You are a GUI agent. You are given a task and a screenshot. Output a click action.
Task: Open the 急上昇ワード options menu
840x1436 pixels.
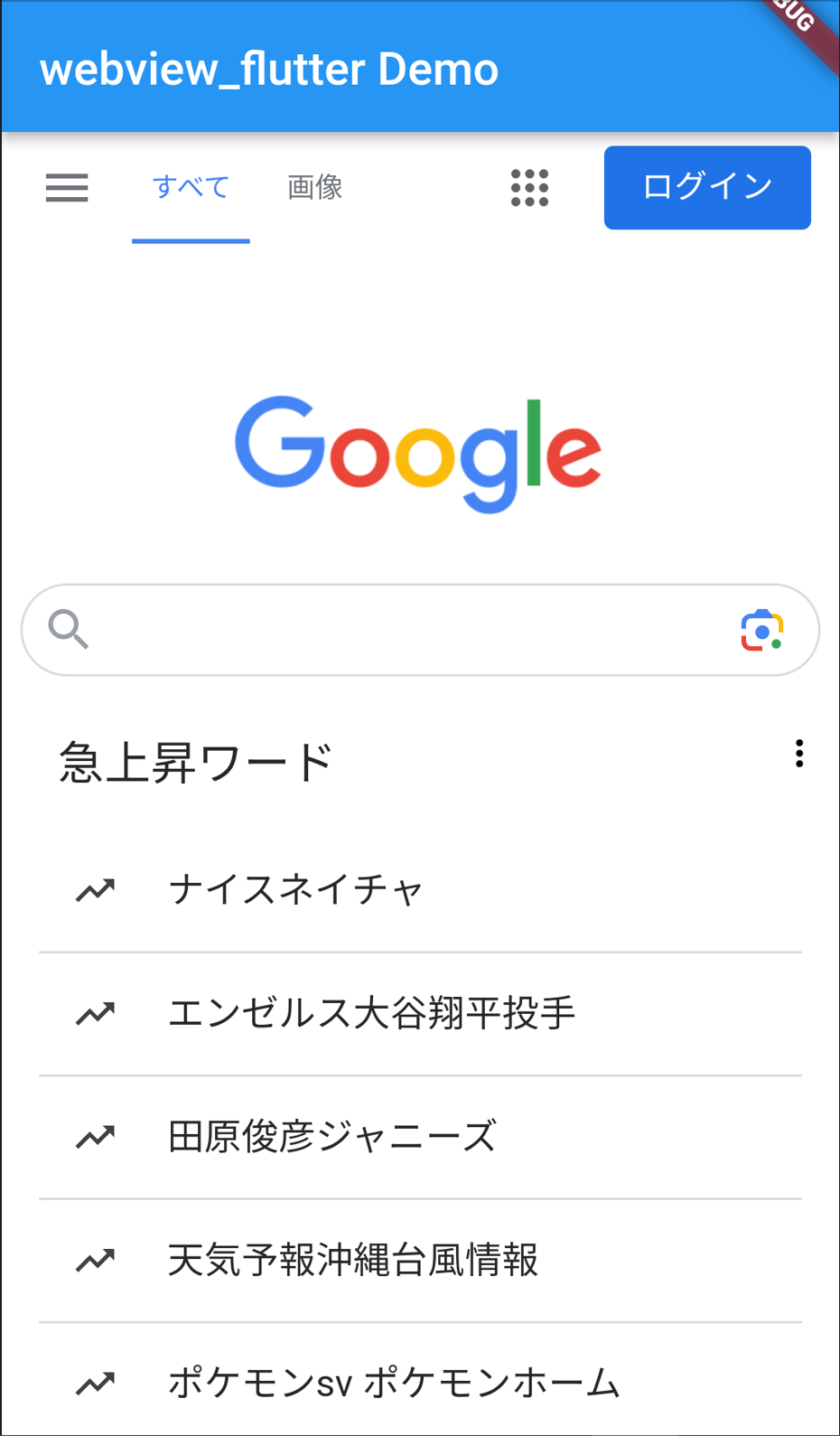[x=799, y=754]
